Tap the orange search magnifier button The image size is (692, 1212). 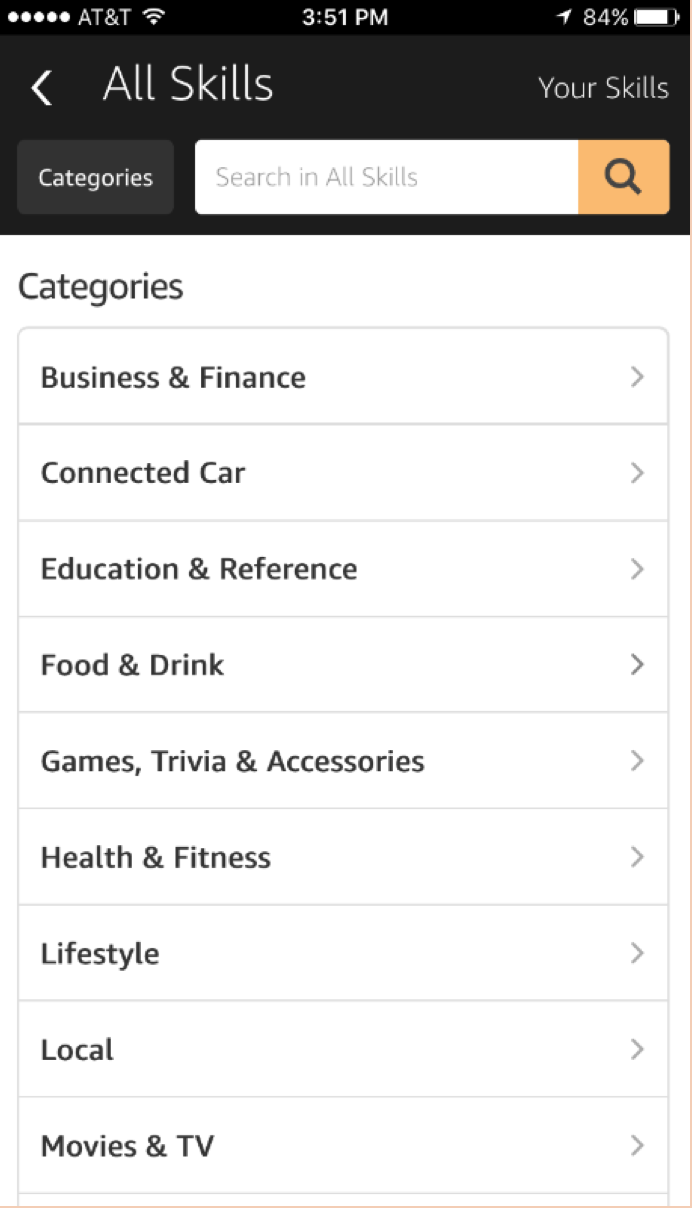623,178
